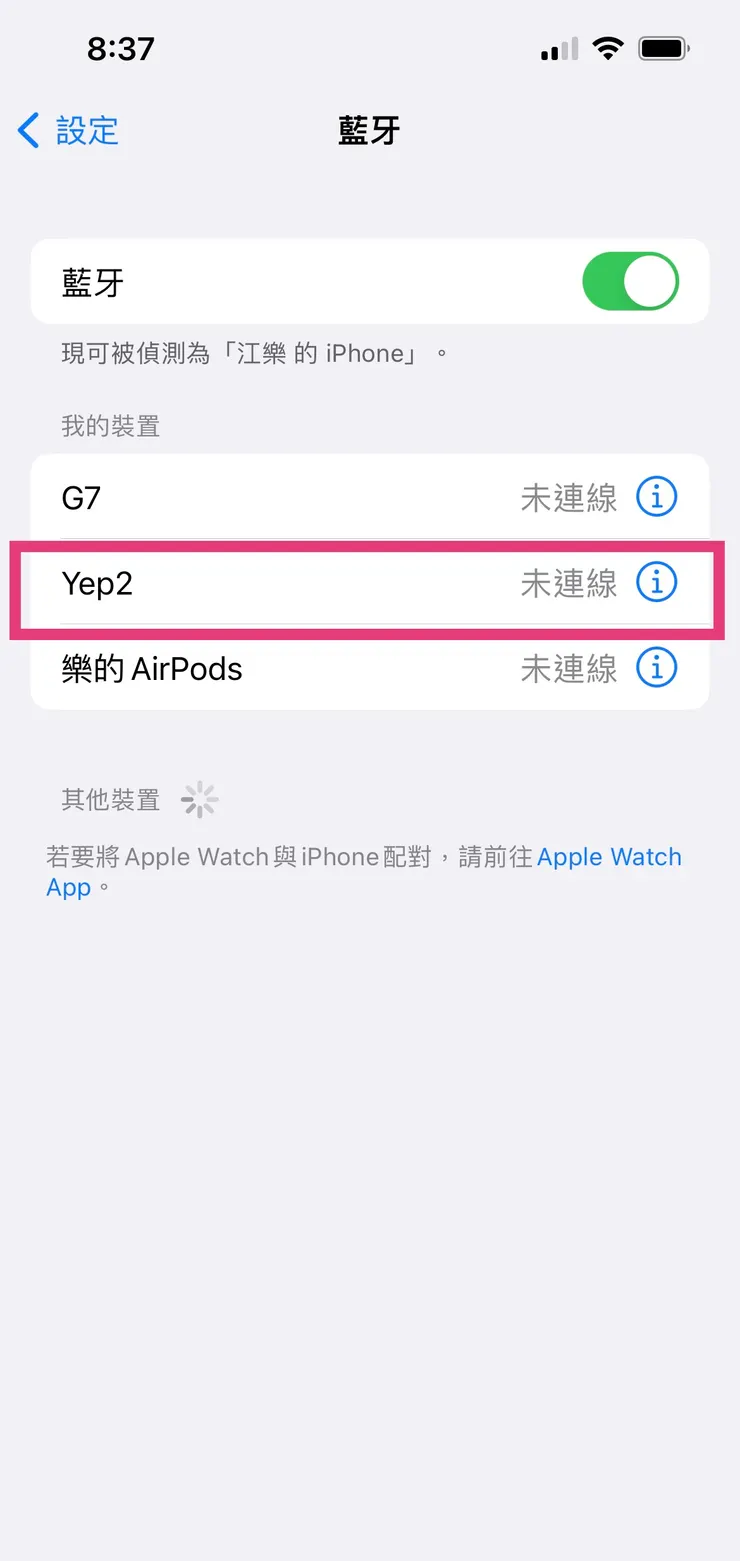Tap the cellular signal bars icon
740x1561 pixels.
click(560, 48)
